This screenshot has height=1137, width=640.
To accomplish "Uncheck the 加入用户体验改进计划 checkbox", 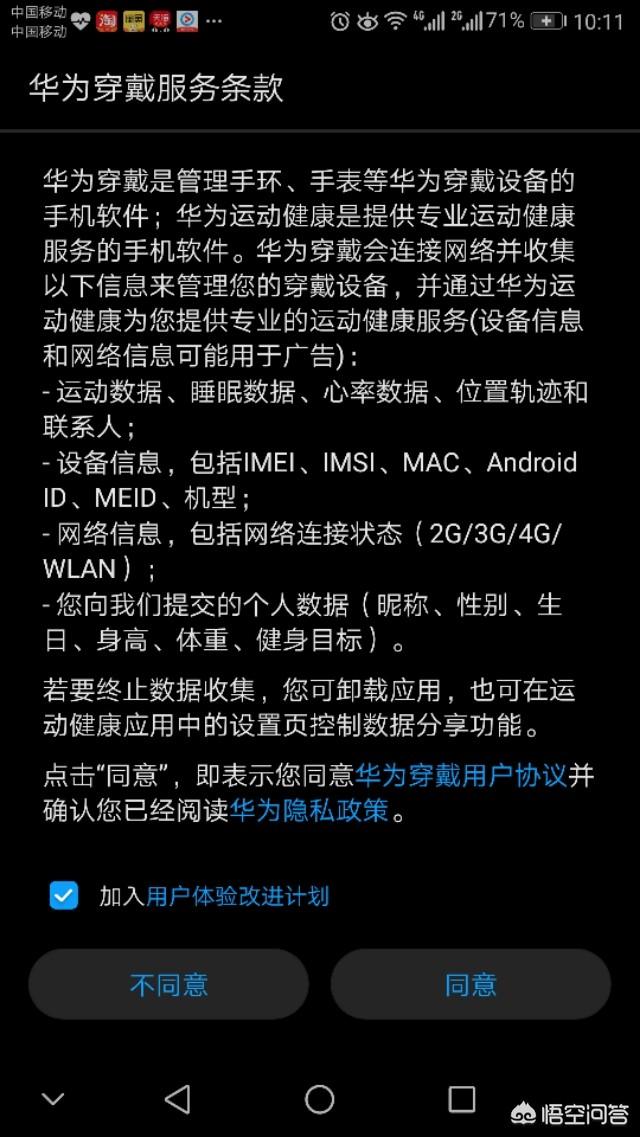I will [x=64, y=895].
